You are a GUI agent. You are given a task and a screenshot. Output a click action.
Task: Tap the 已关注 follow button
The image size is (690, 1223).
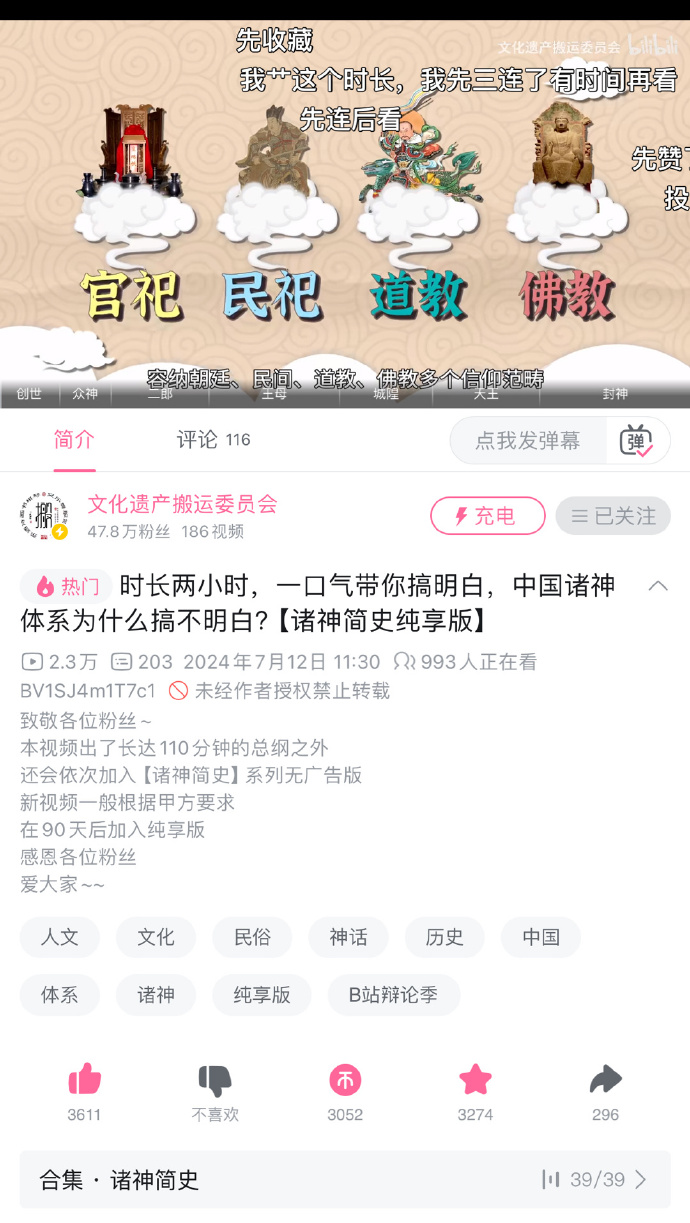click(613, 516)
